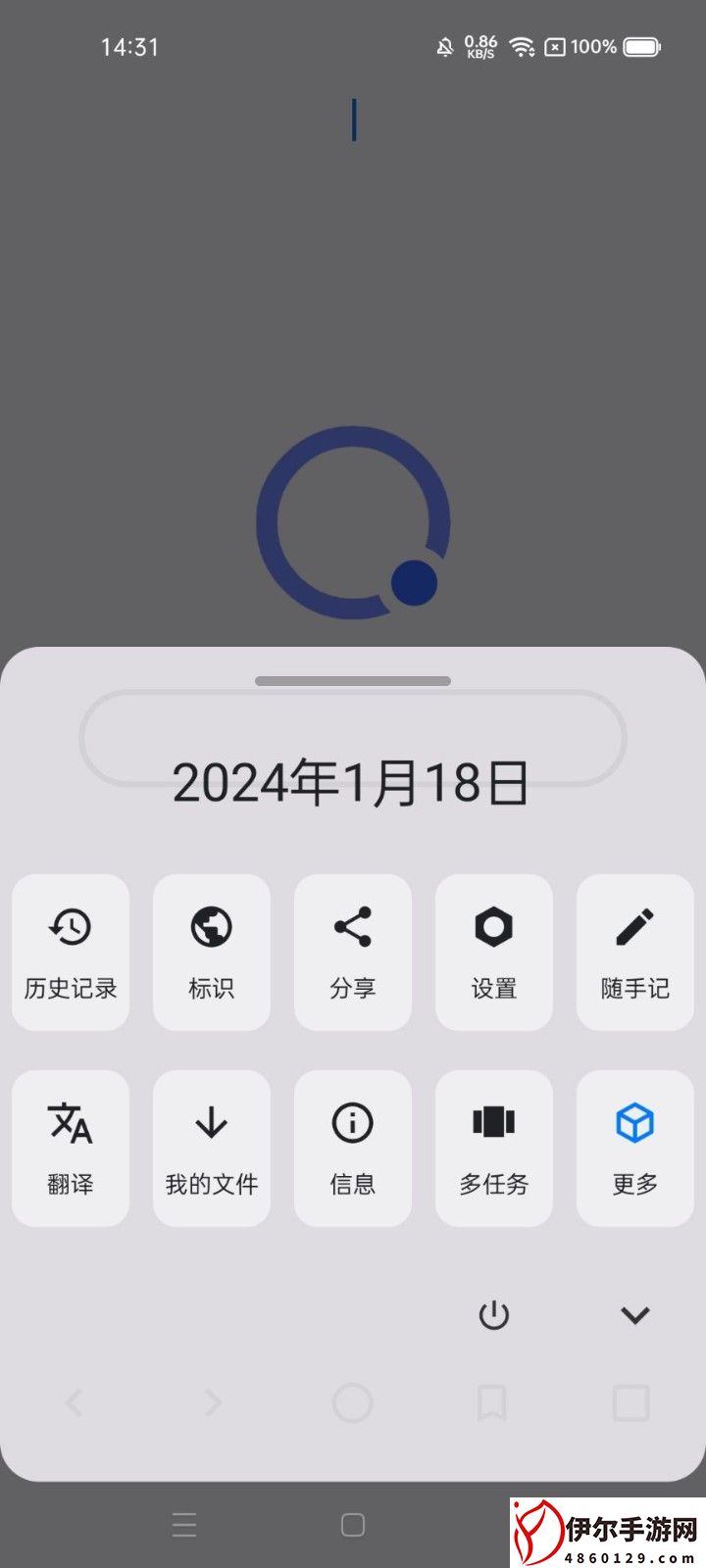
Task: Open 随手记 quick notes
Action: (635, 952)
